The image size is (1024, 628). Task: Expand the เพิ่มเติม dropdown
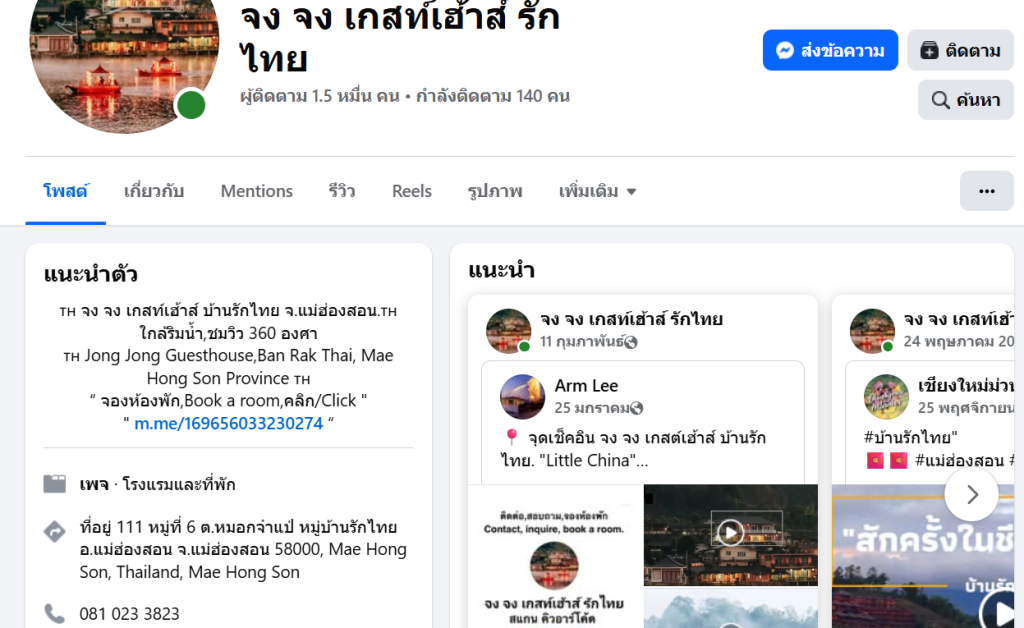pyautogui.click(x=597, y=191)
